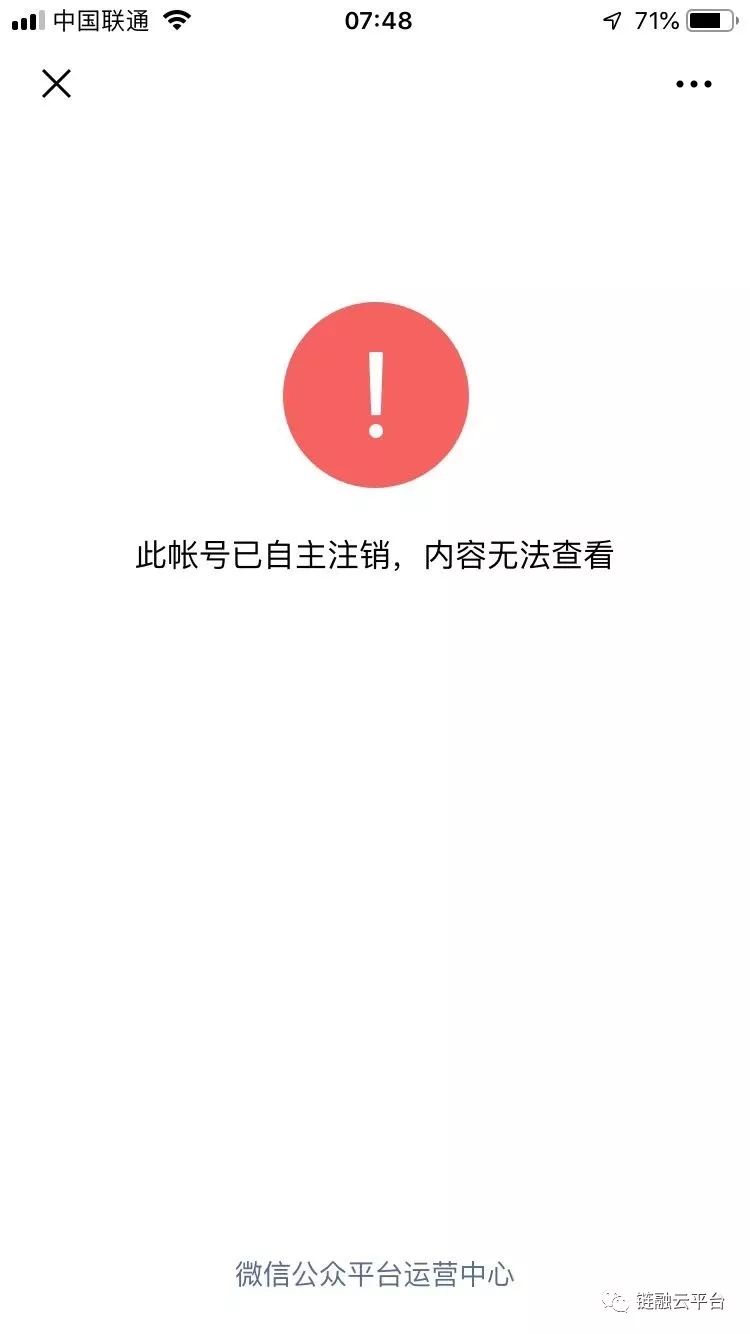
Task: Close the page with the X icon
Action: tap(56, 84)
